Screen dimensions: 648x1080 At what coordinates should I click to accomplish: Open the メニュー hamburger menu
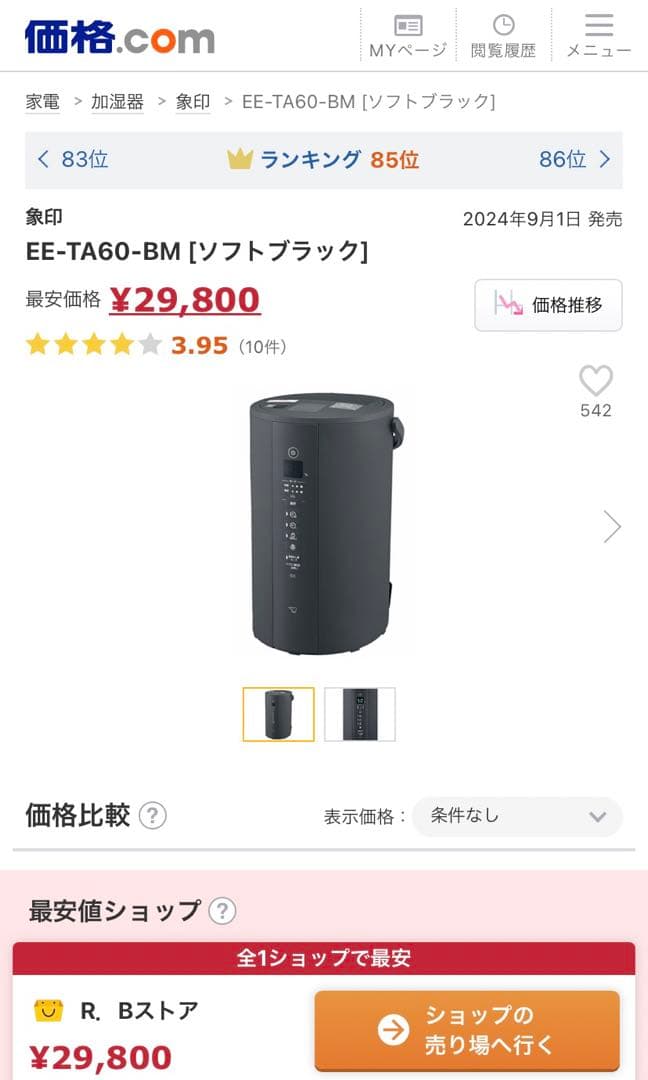pyautogui.click(x=599, y=36)
